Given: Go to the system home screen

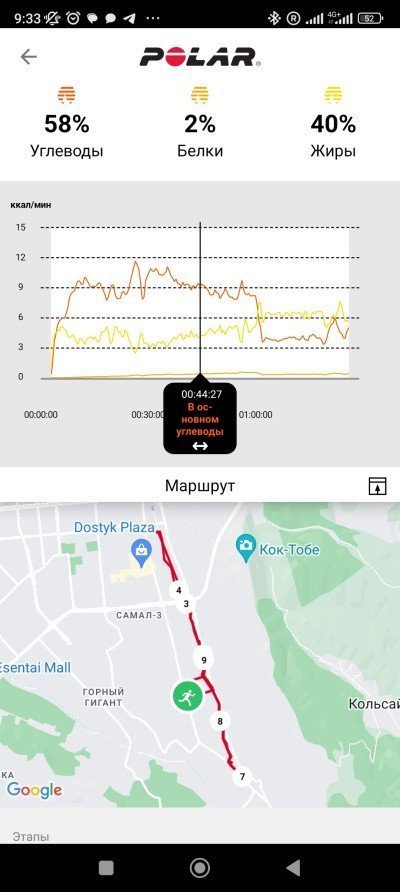Looking at the screenshot, I should click(200, 868).
